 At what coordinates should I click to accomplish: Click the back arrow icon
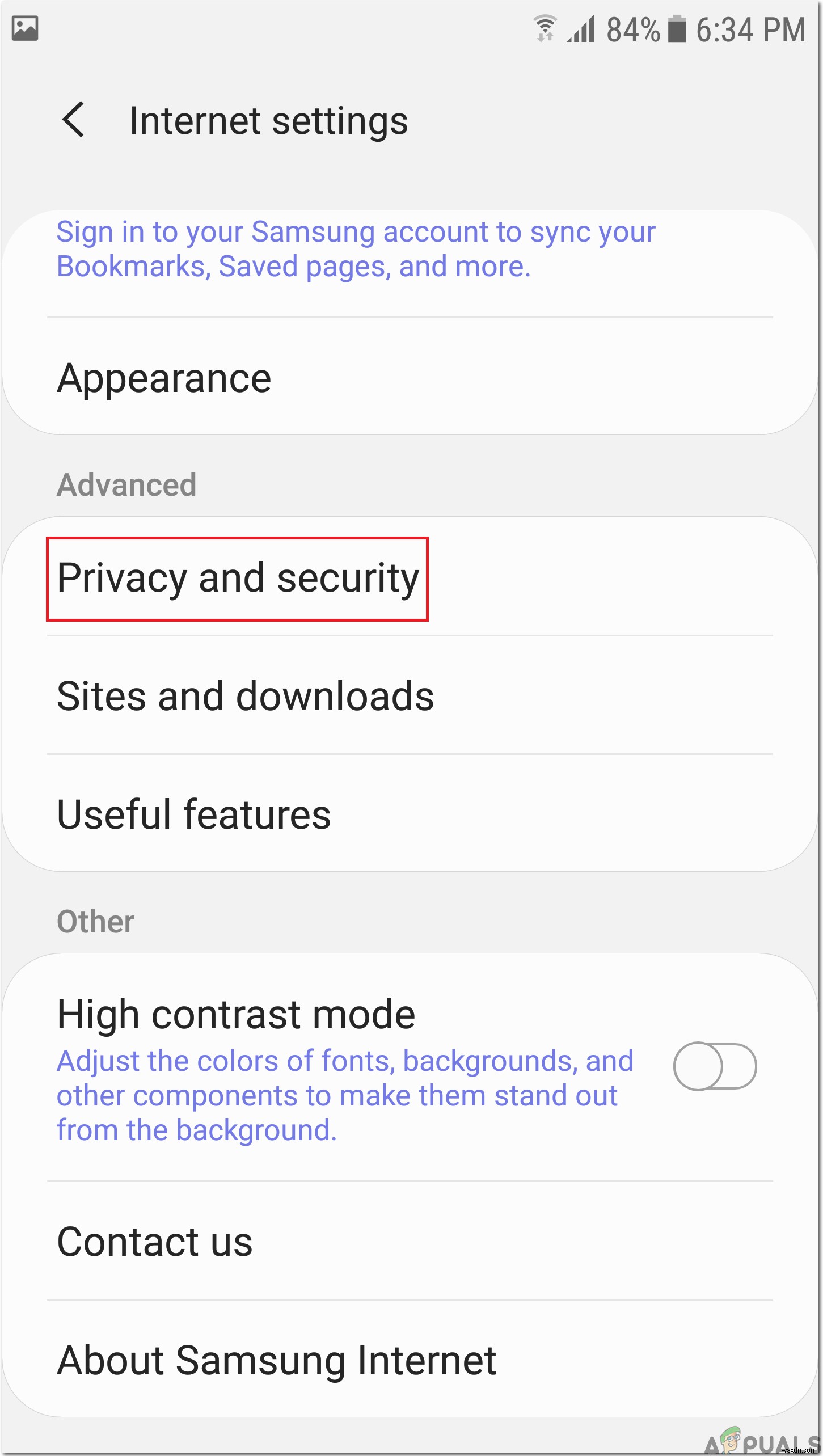pos(74,120)
